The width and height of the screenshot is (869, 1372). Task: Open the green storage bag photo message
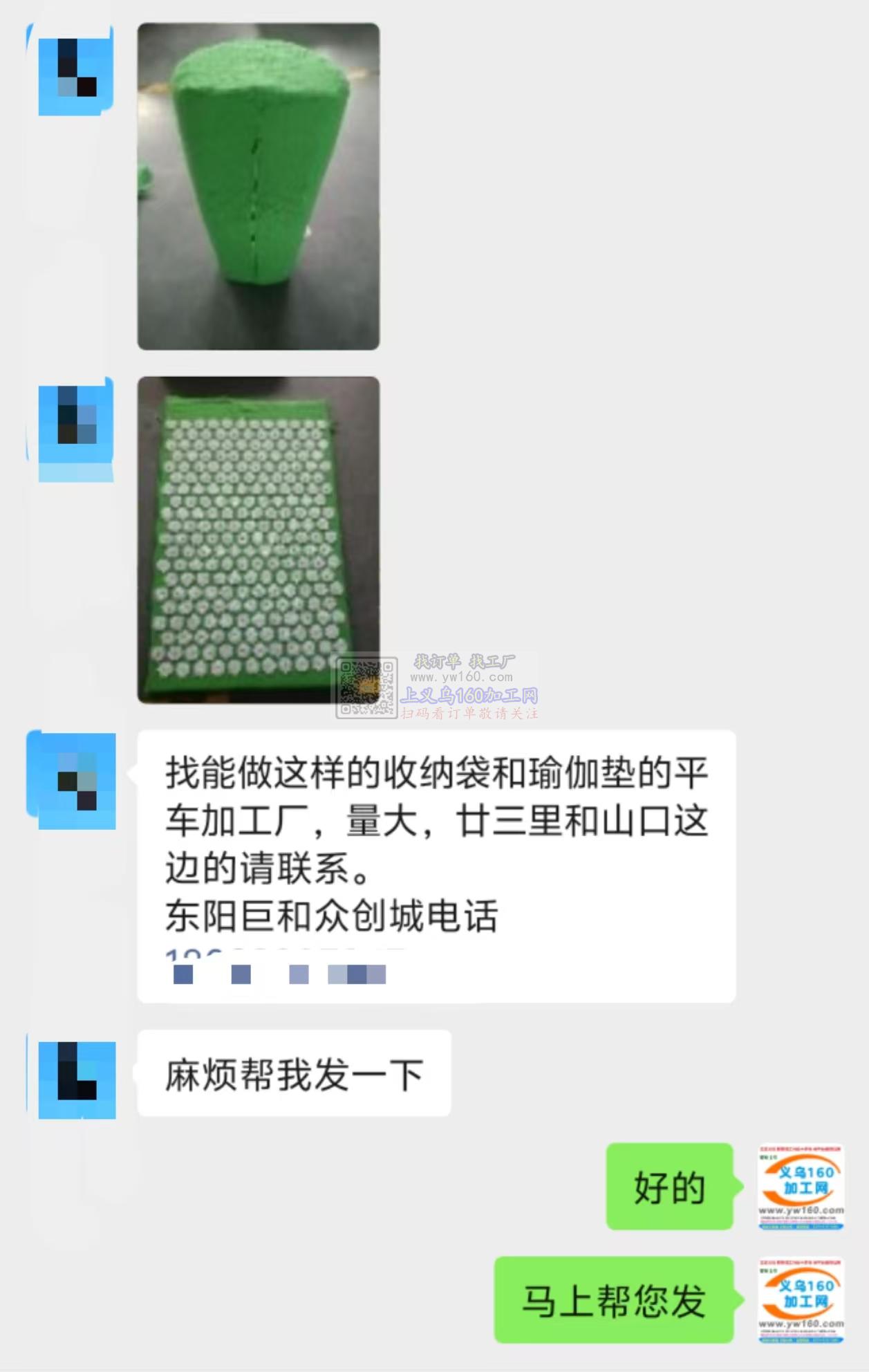coord(258,187)
